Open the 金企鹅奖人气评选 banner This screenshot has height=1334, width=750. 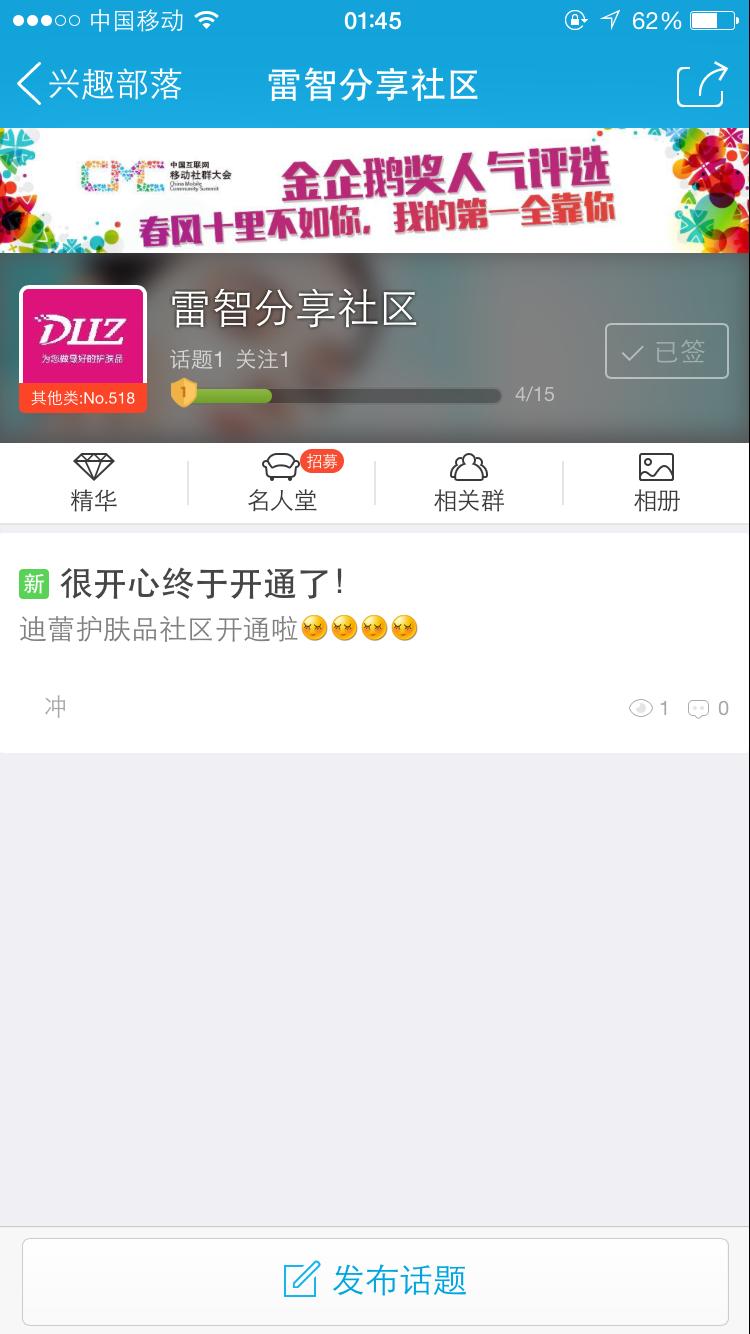click(x=375, y=190)
